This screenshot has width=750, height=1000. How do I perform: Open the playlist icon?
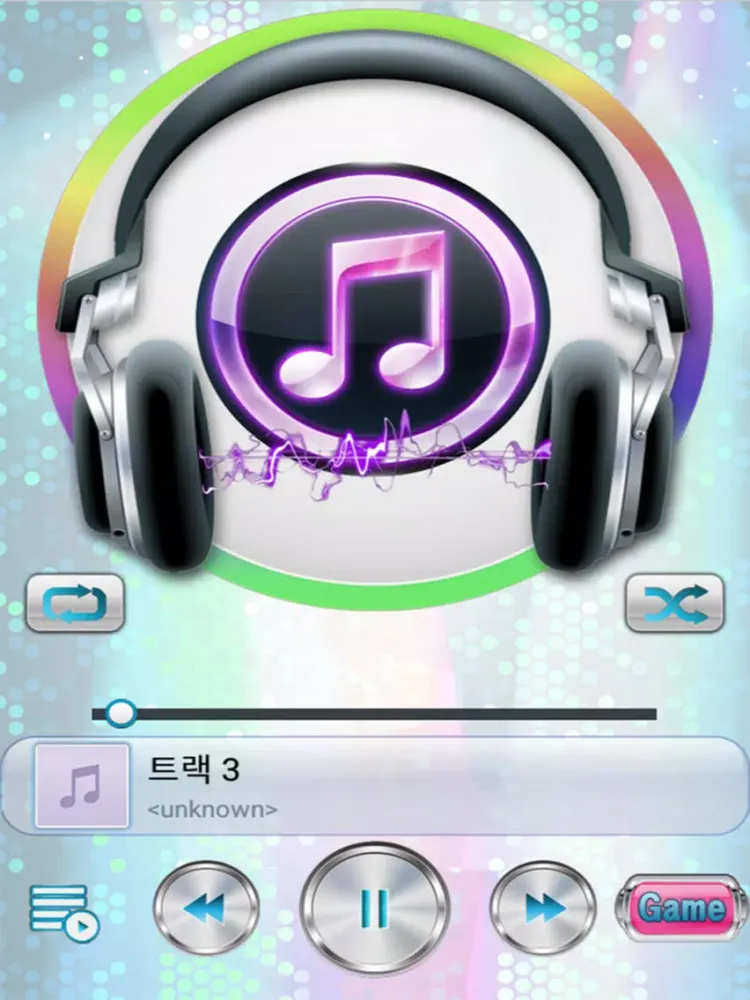pos(64,913)
